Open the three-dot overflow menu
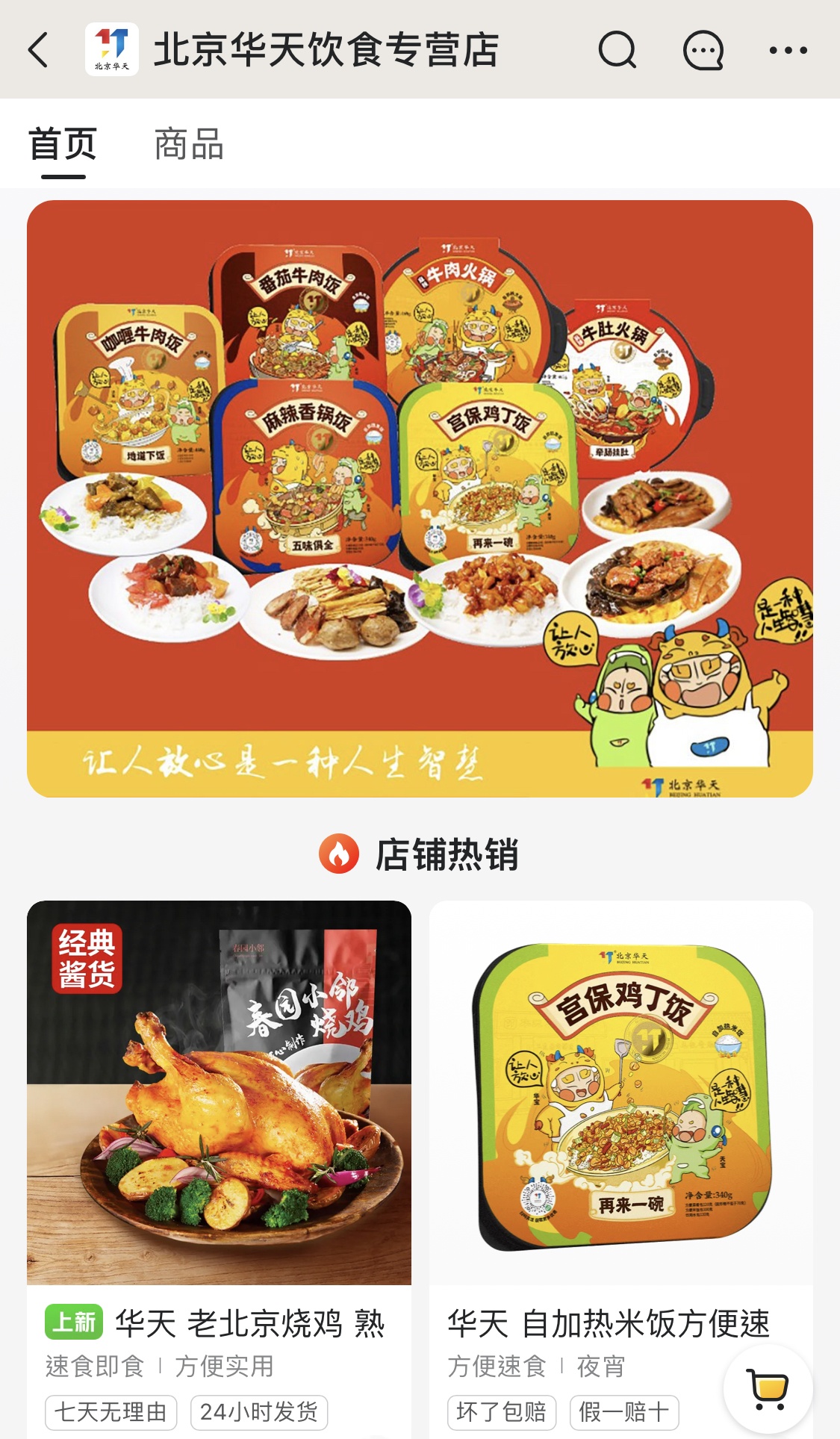This screenshot has height=1439, width=840. pyautogui.click(x=788, y=50)
